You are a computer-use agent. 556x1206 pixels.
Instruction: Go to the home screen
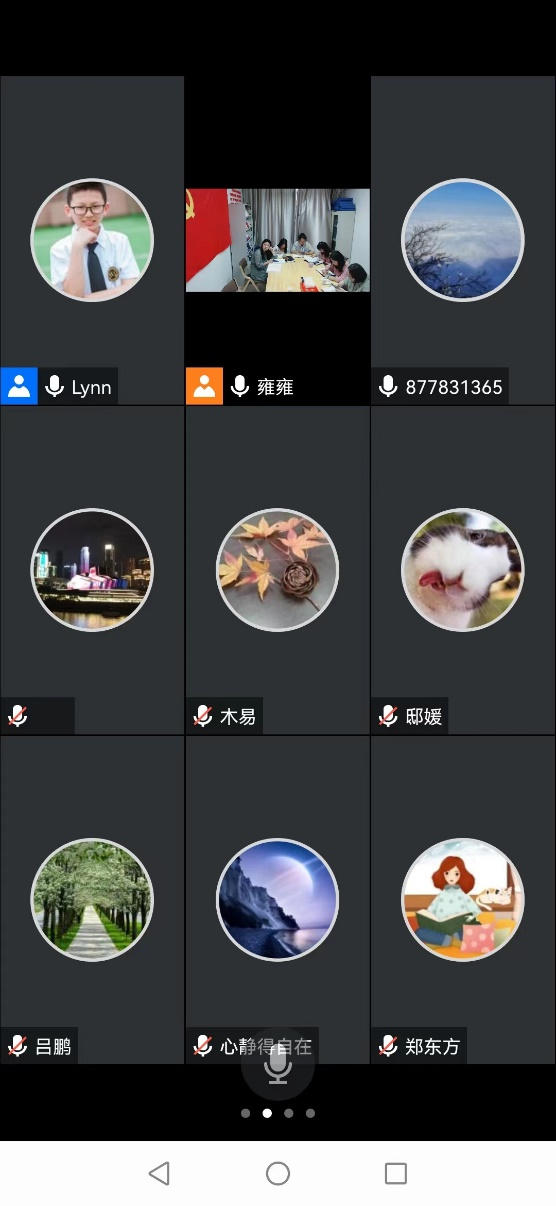pyautogui.click(x=278, y=1173)
